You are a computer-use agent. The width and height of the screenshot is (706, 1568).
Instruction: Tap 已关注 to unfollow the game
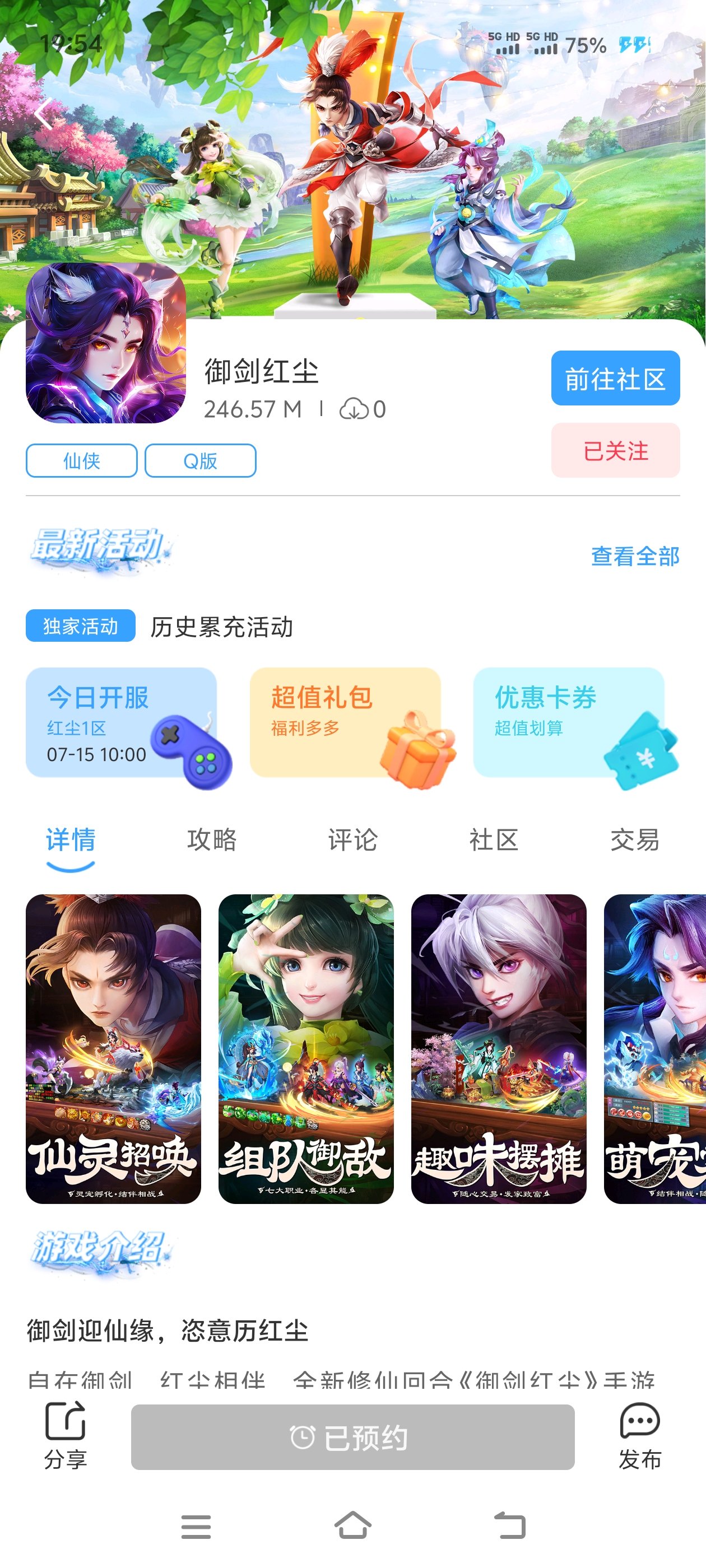pyautogui.click(x=615, y=450)
